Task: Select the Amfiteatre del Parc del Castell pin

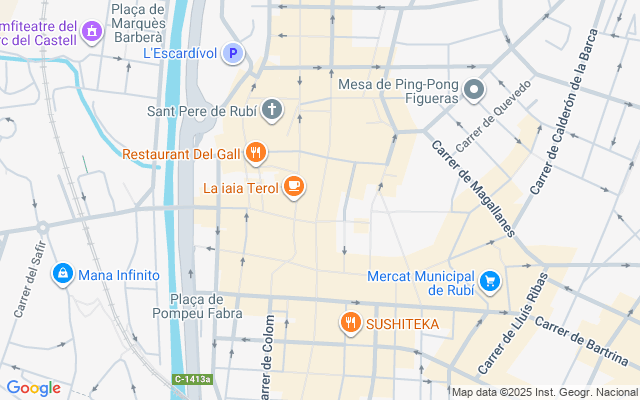Action: (92, 32)
